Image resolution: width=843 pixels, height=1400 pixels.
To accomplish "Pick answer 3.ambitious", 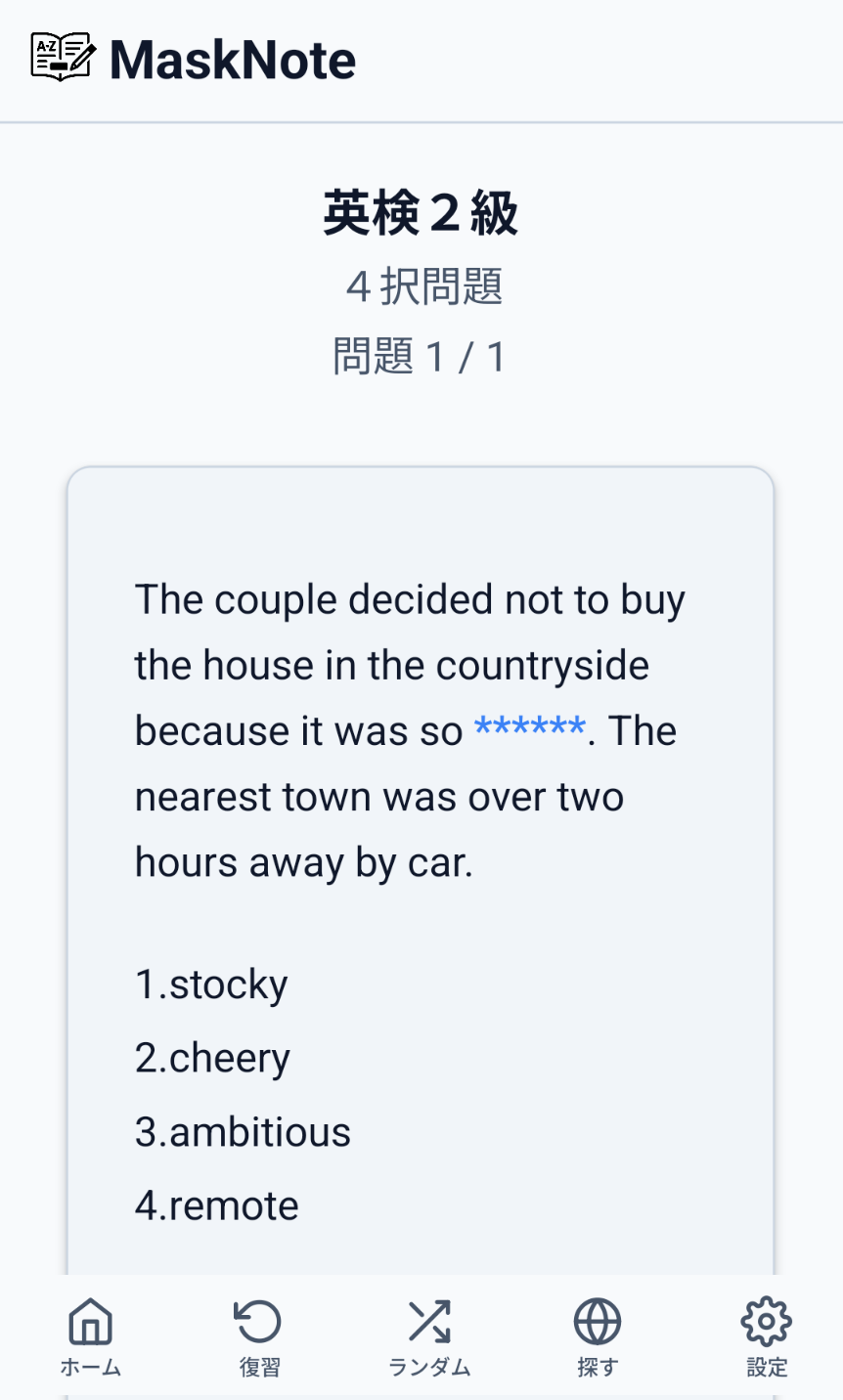I will coord(242,1132).
